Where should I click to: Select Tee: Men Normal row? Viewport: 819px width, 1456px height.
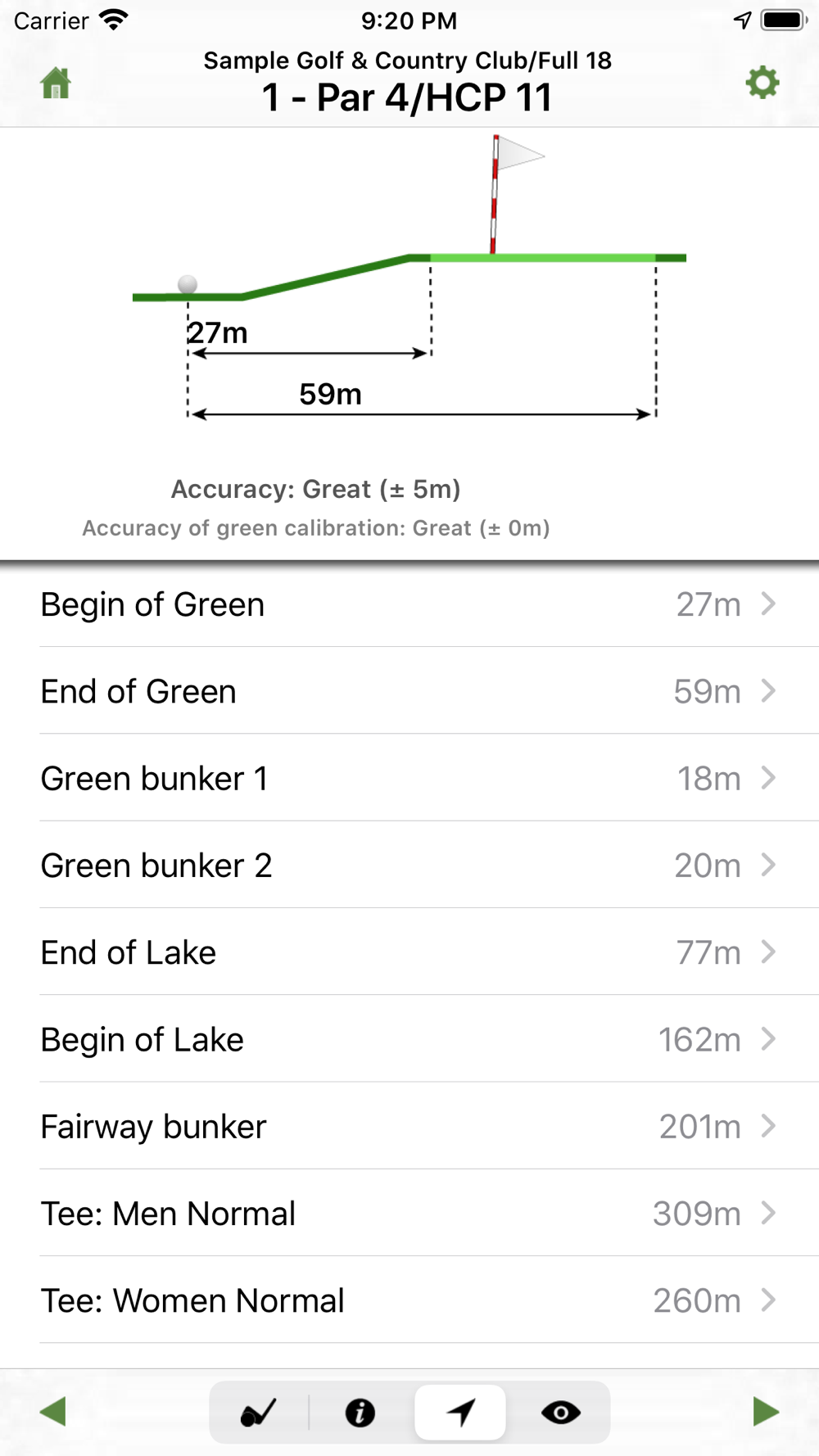(x=409, y=1213)
